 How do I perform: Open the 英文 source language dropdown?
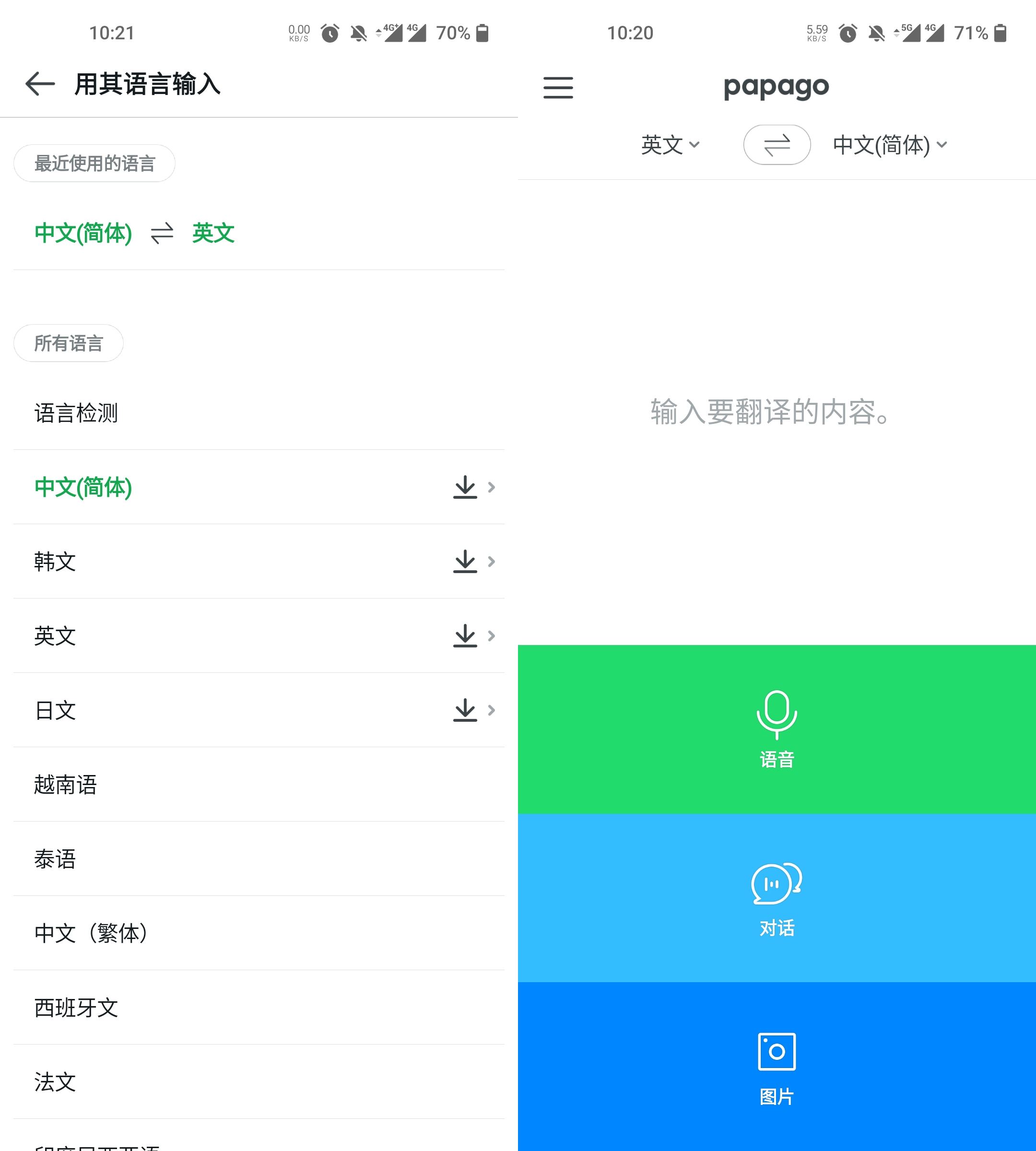click(x=670, y=144)
